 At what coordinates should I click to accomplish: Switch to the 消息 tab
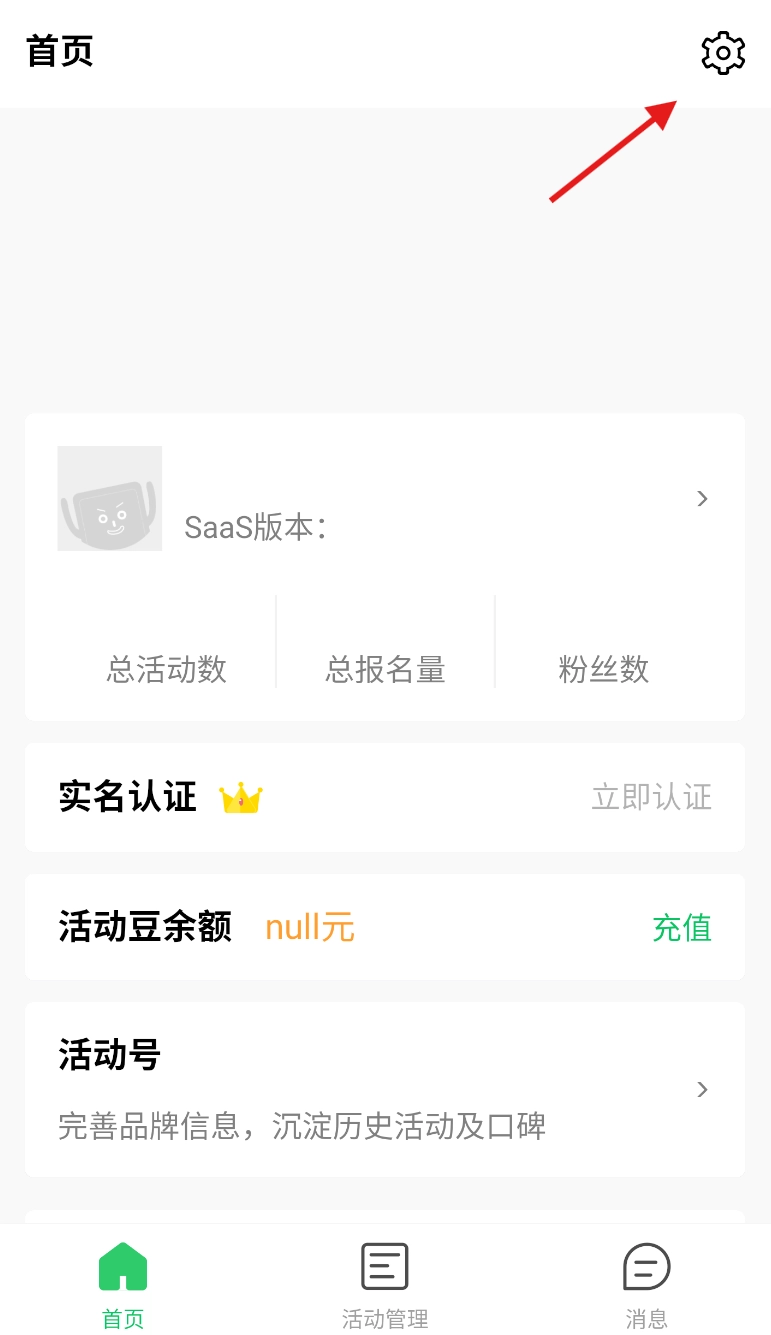tap(646, 1285)
